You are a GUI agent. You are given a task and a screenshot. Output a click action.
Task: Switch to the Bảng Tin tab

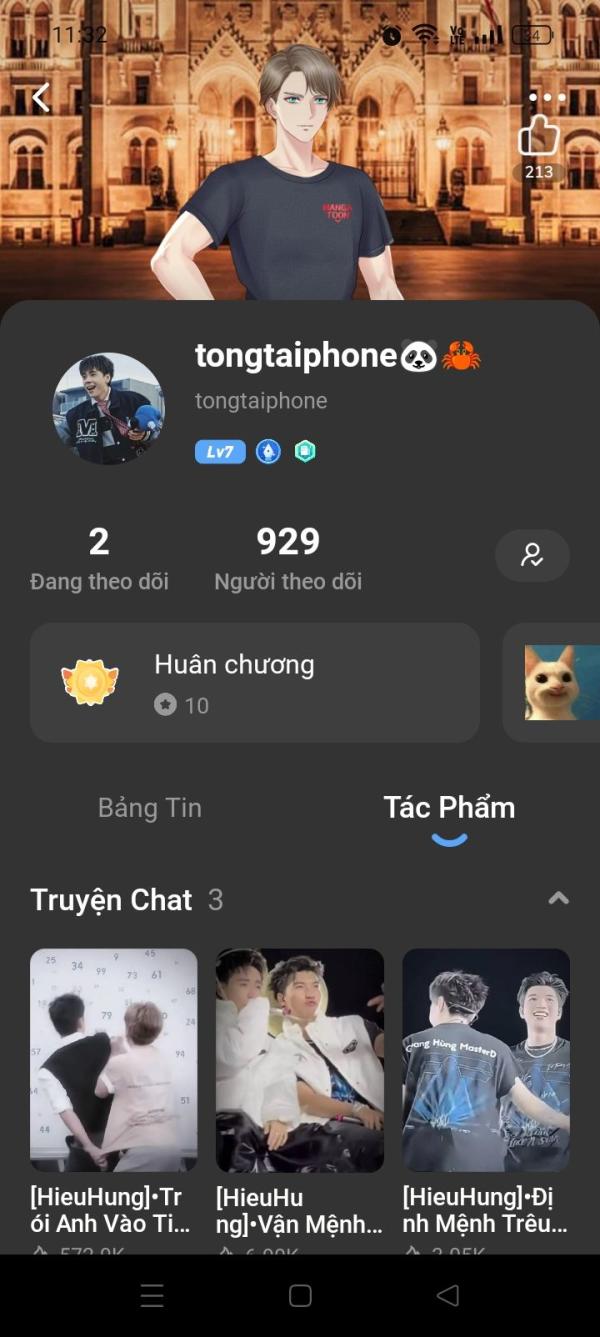[150, 808]
